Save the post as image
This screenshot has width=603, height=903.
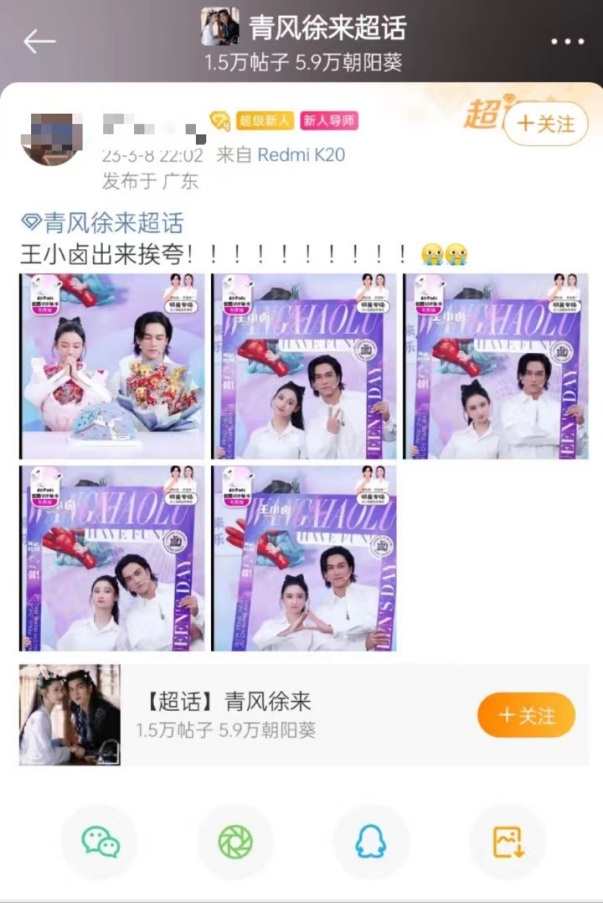pyautogui.click(x=508, y=842)
